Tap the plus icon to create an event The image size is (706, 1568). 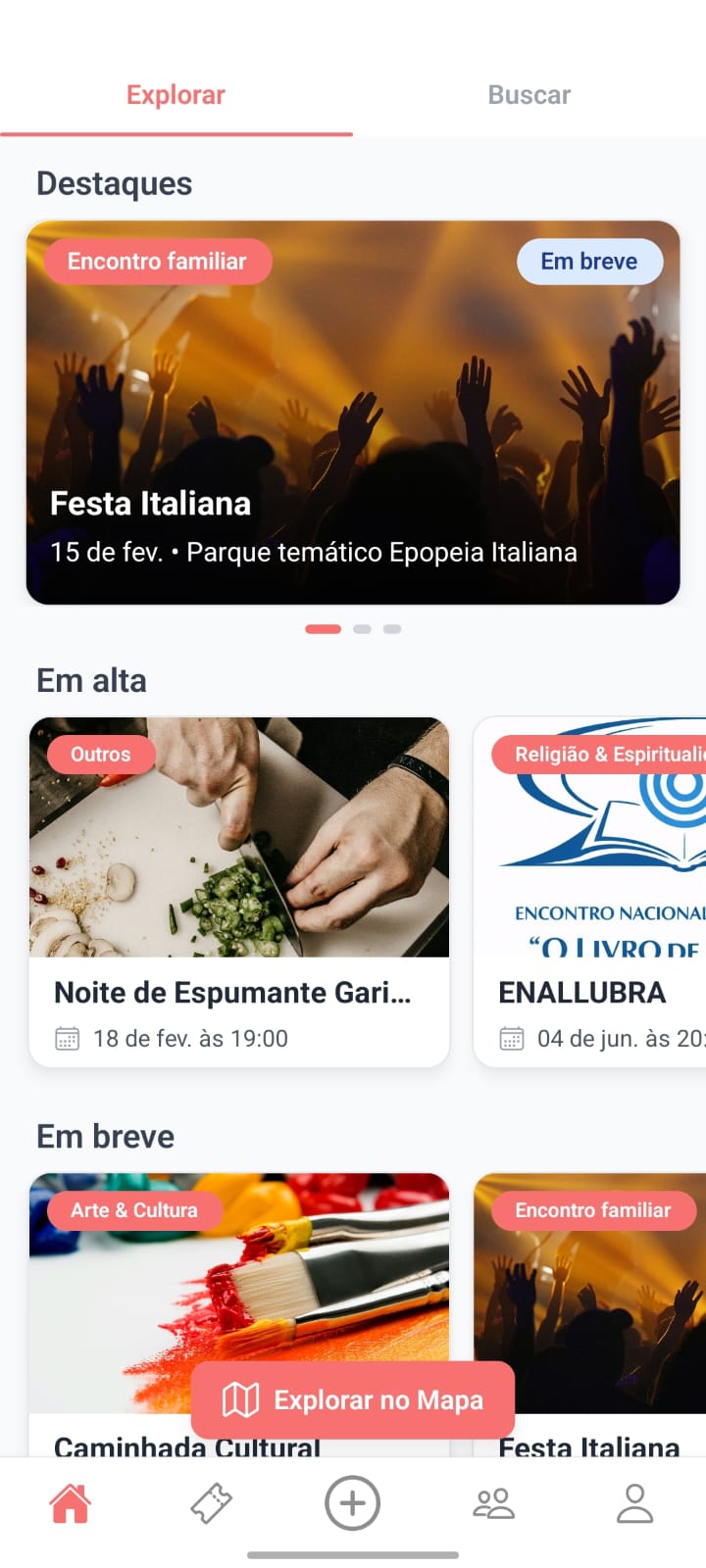point(352,1501)
